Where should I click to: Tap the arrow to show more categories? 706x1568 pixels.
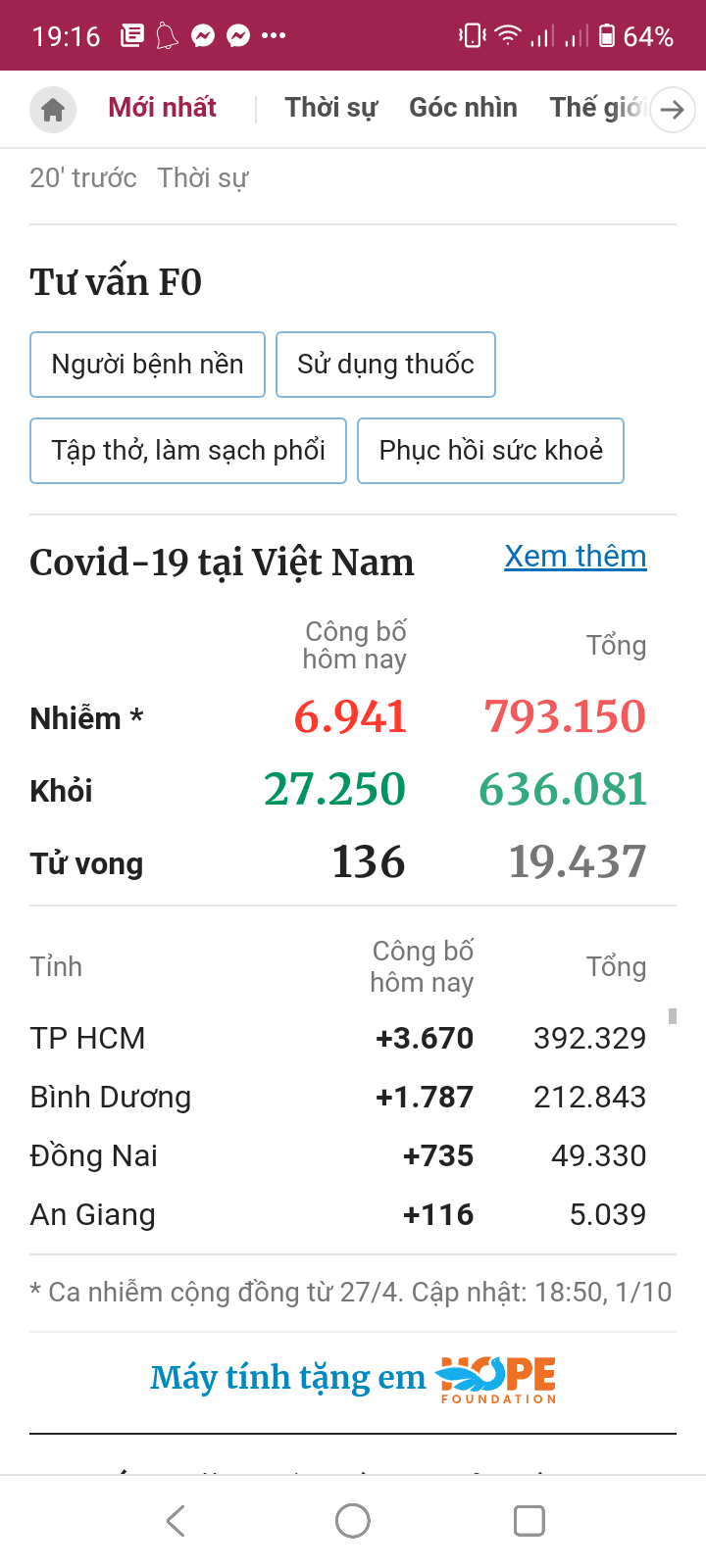(673, 110)
